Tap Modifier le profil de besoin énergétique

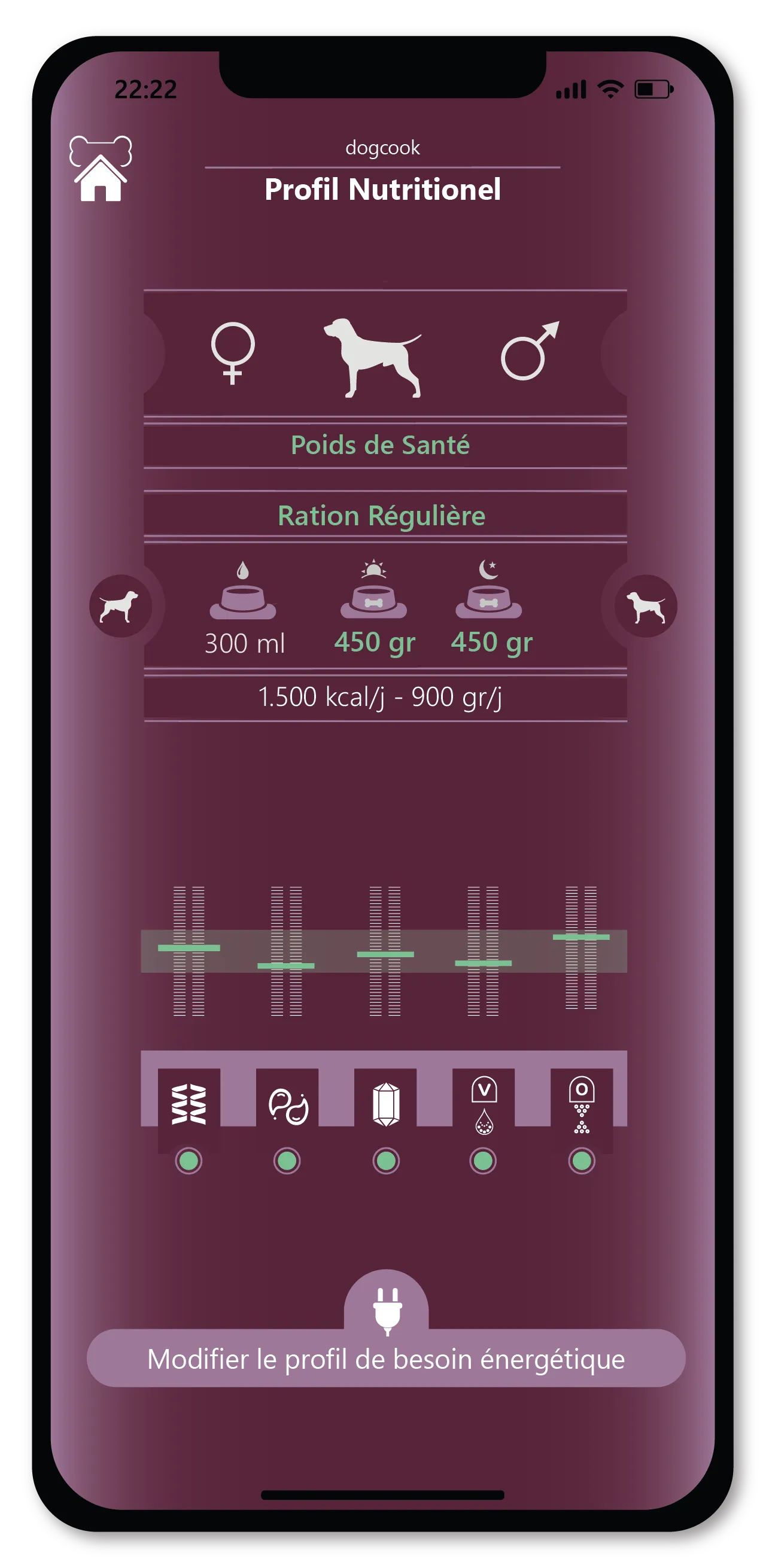click(385, 1359)
